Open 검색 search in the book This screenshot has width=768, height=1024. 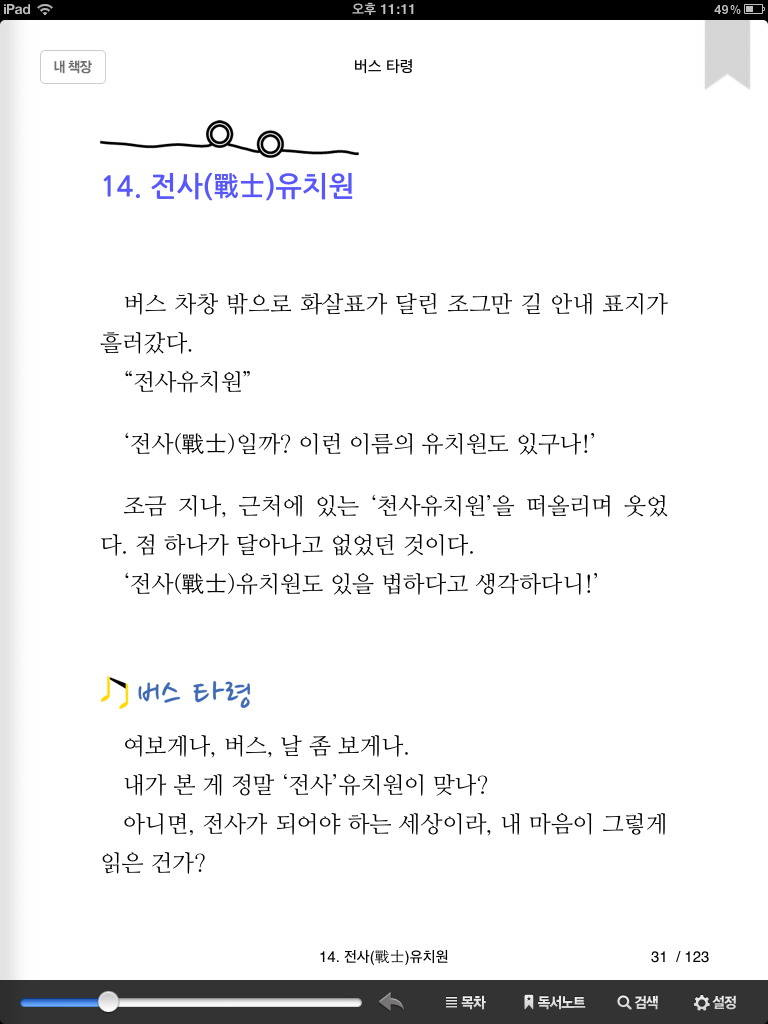pyautogui.click(x=637, y=1002)
